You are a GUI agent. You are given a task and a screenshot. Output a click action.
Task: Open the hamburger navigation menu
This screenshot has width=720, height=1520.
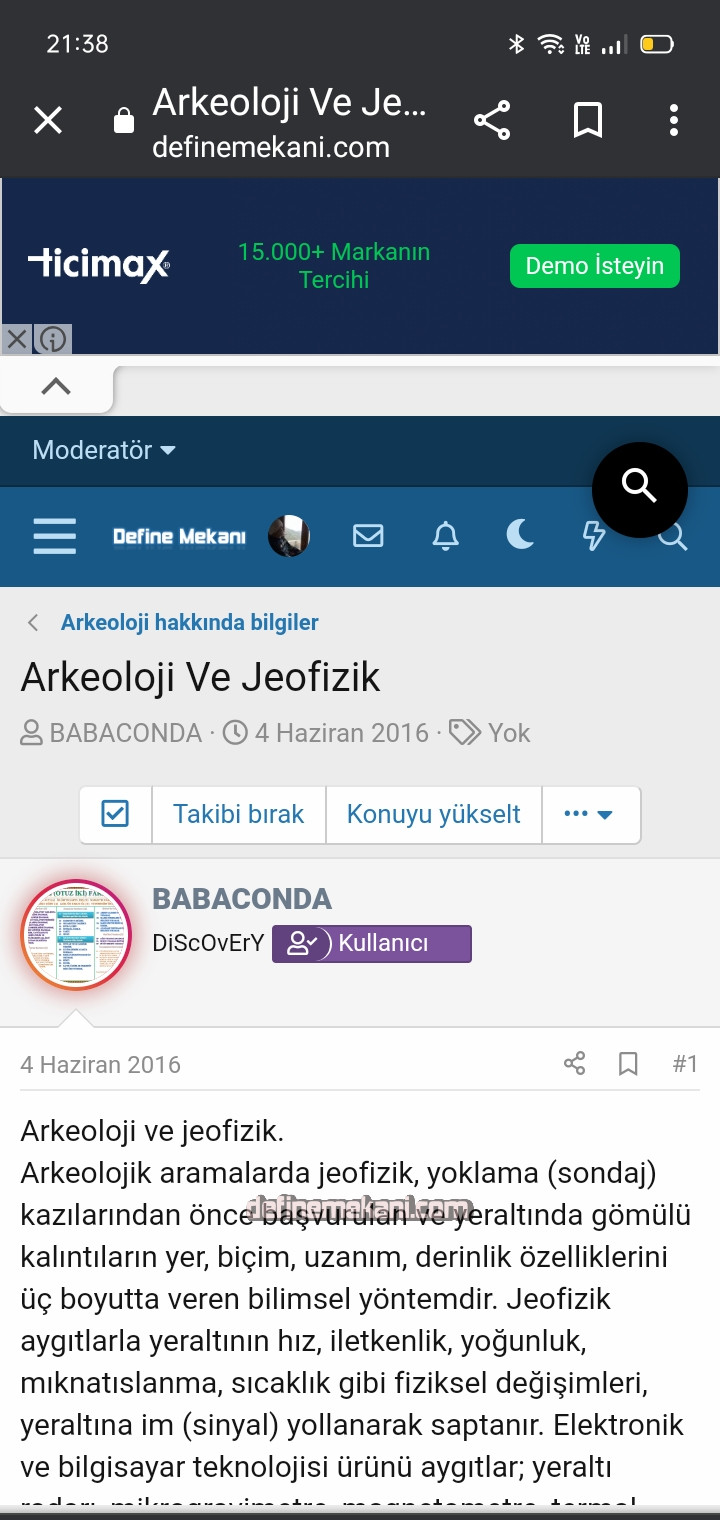point(54,536)
